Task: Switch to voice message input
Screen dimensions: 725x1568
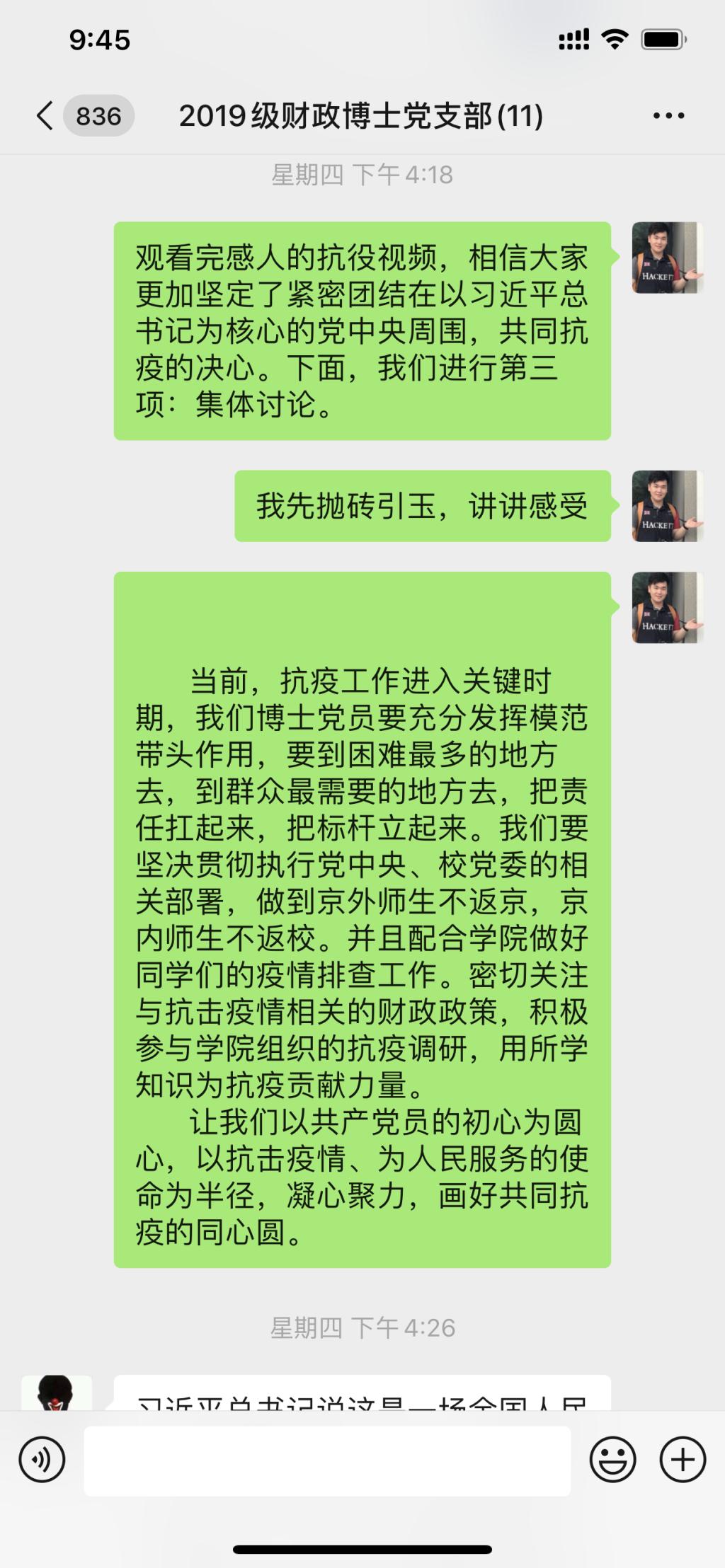Action: [x=42, y=1459]
